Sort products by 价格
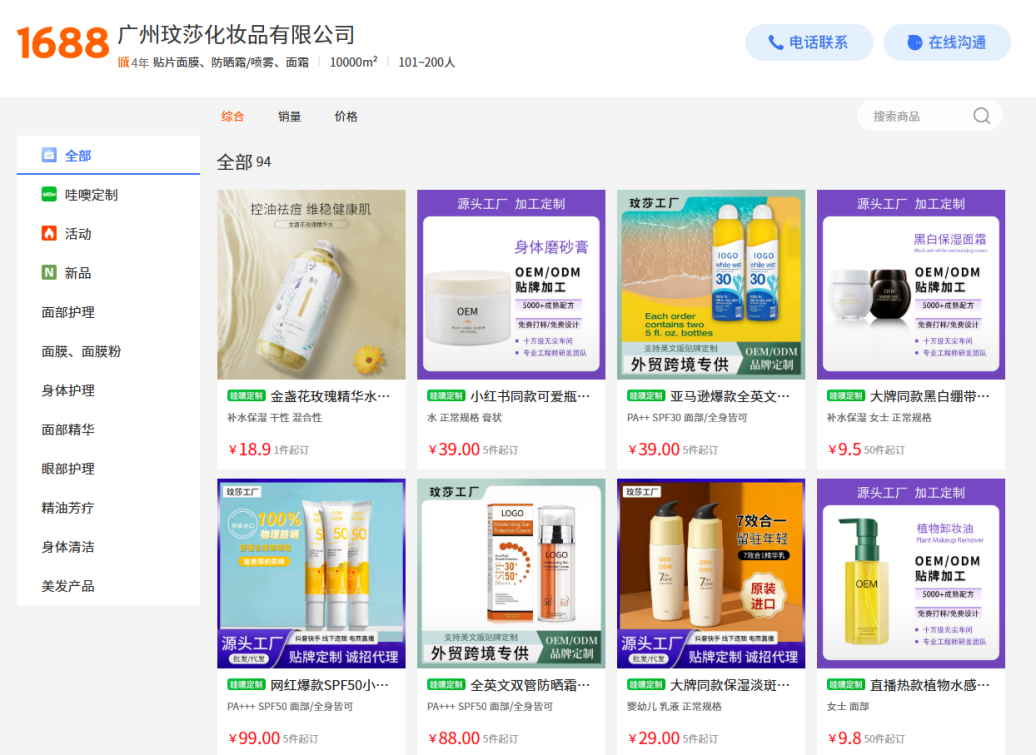Image resolution: width=1036 pixels, height=755 pixels. pyautogui.click(x=346, y=116)
